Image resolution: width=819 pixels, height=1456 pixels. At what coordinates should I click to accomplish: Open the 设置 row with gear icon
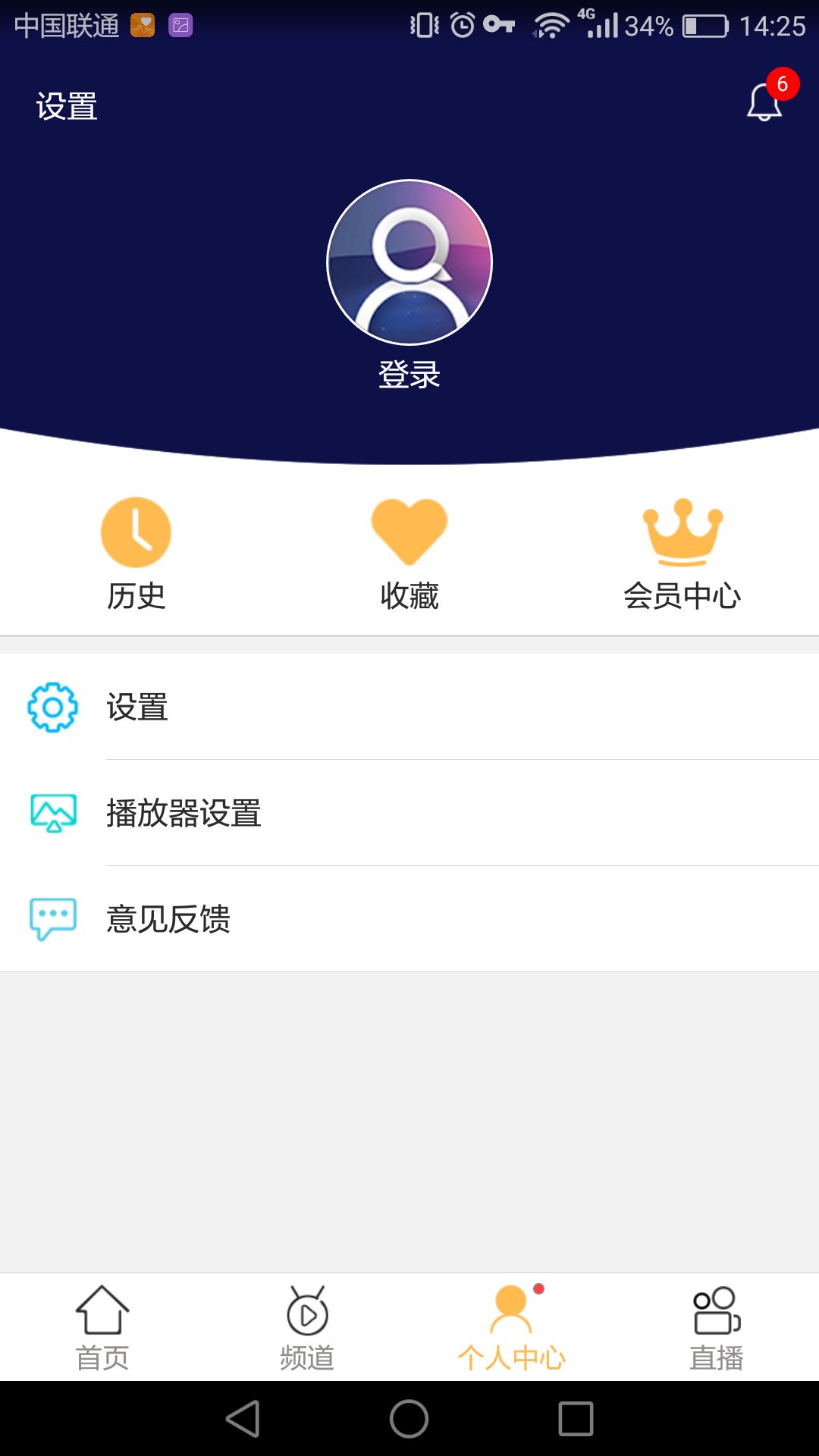click(409, 707)
